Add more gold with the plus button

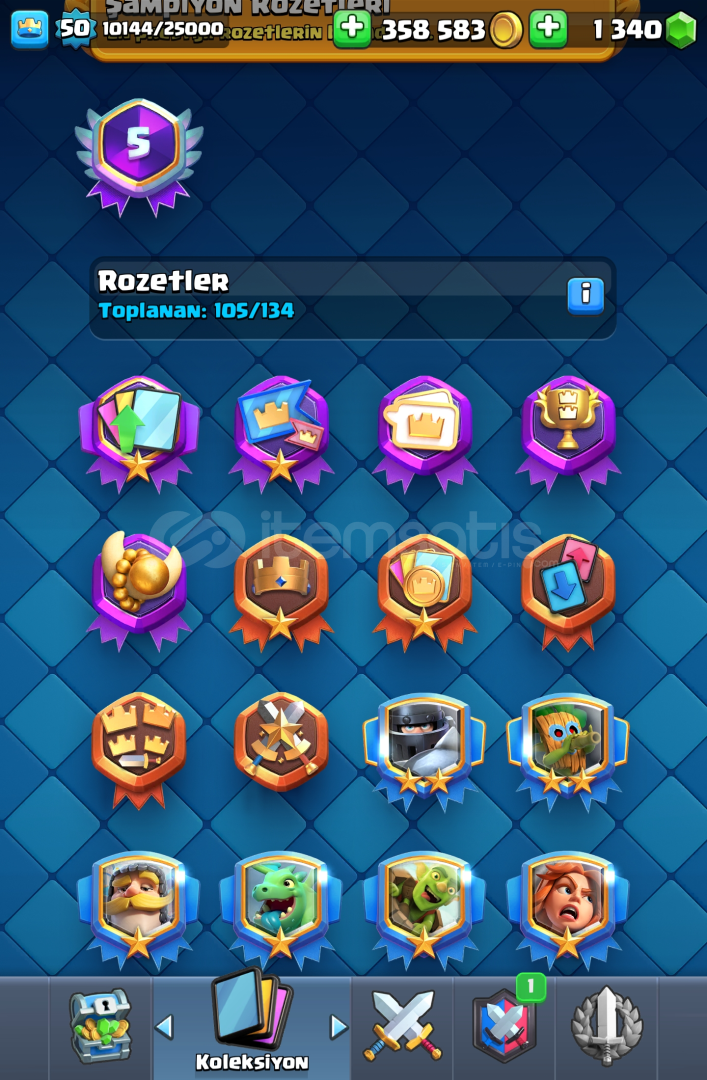click(351, 29)
